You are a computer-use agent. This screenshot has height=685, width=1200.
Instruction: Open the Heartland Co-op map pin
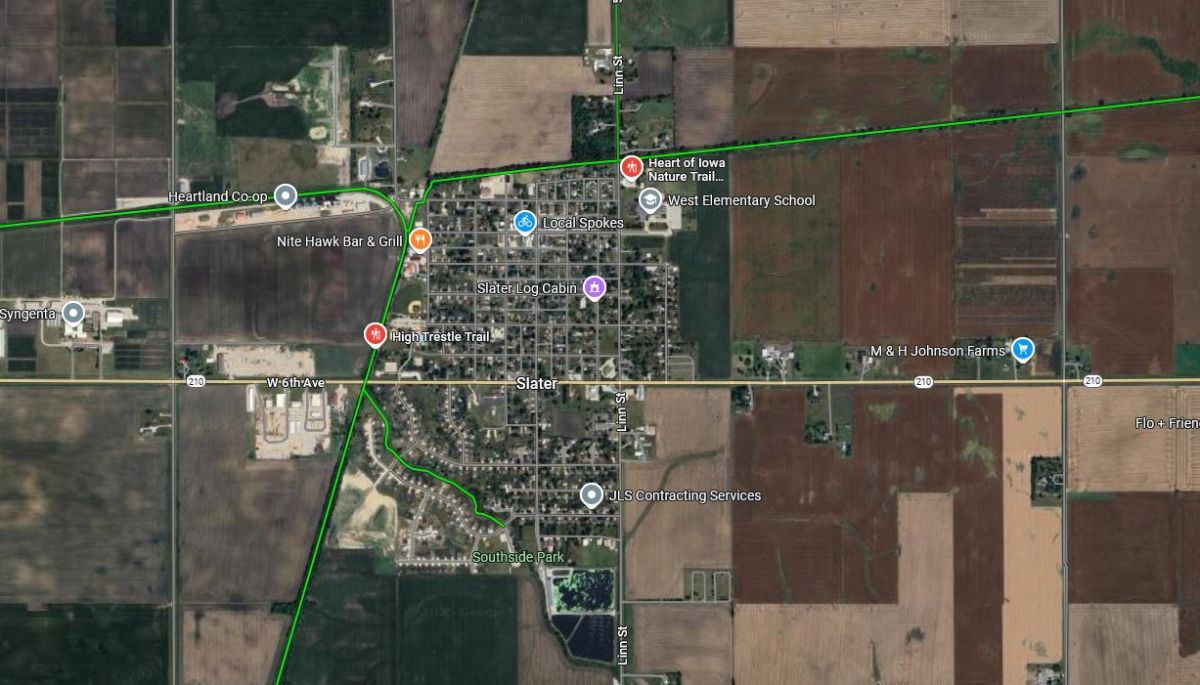point(286,196)
